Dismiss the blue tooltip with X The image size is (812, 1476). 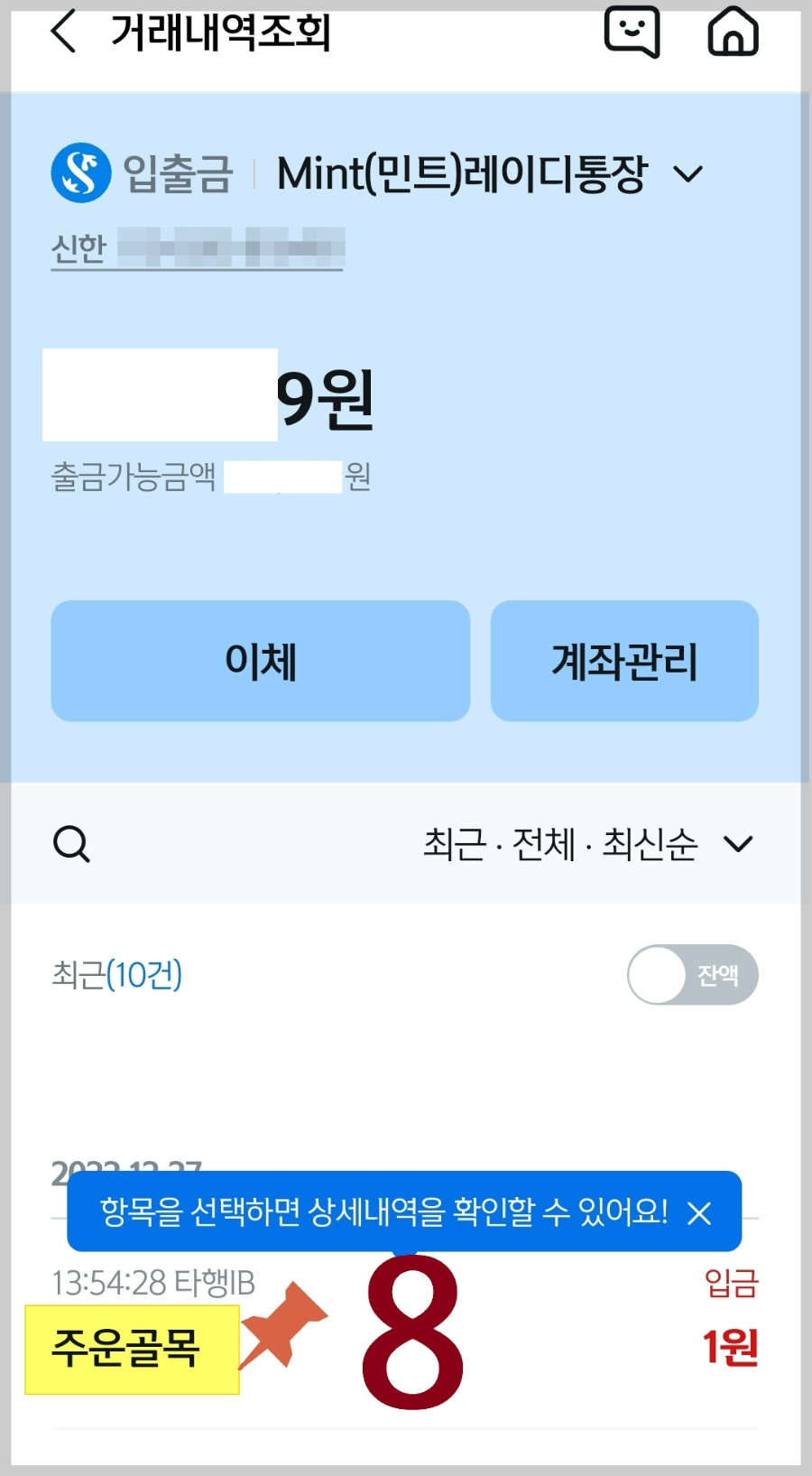coord(697,1214)
